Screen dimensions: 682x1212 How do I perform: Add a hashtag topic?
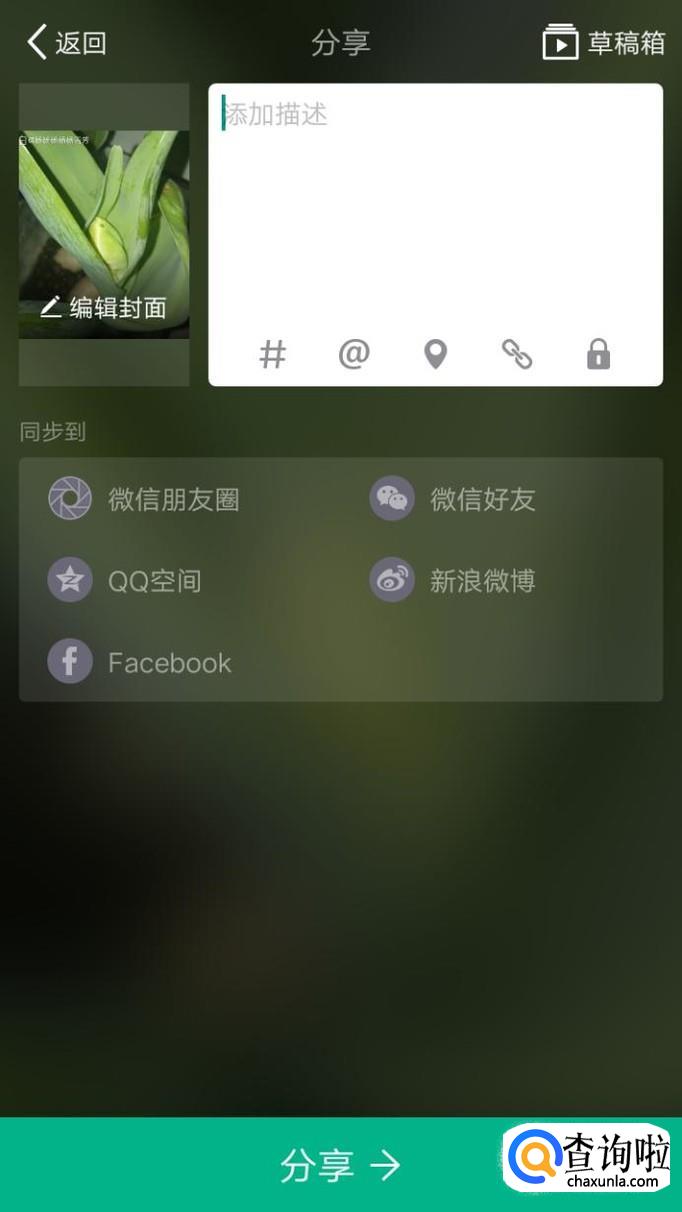coord(273,354)
